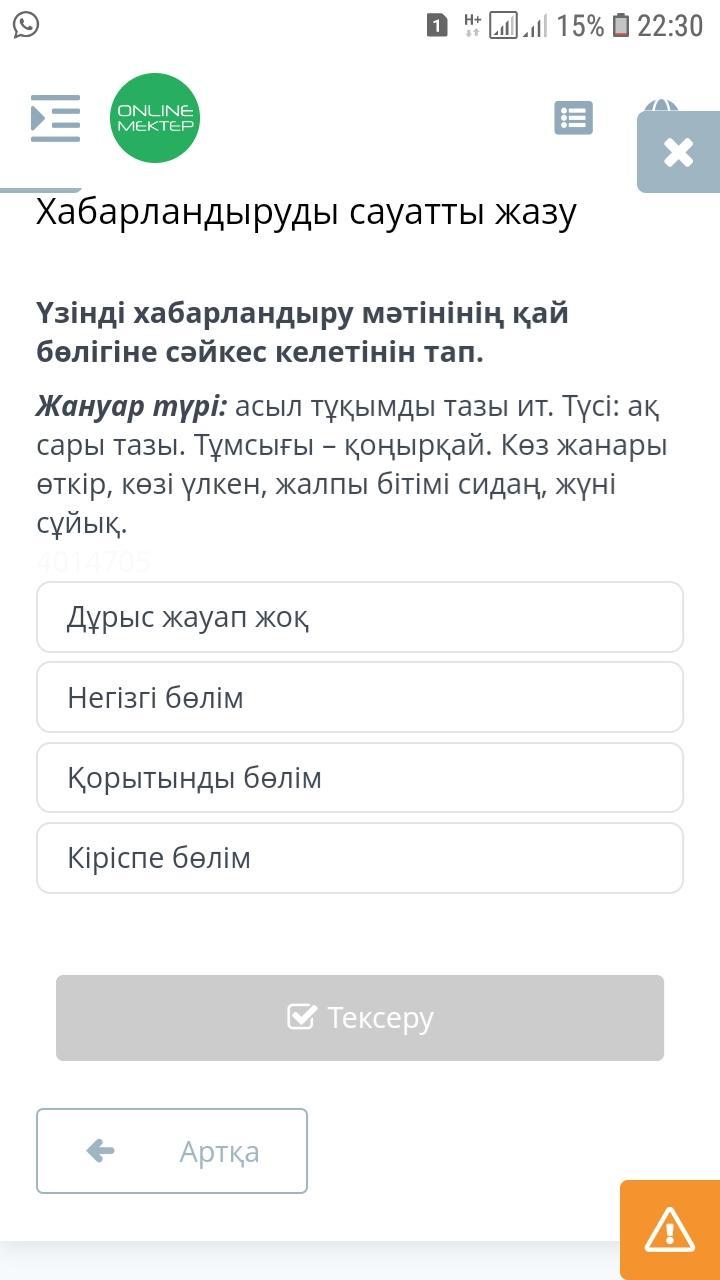Image resolution: width=720 pixels, height=1280 pixels.
Task: Close the panel with the X button
Action: [678, 152]
